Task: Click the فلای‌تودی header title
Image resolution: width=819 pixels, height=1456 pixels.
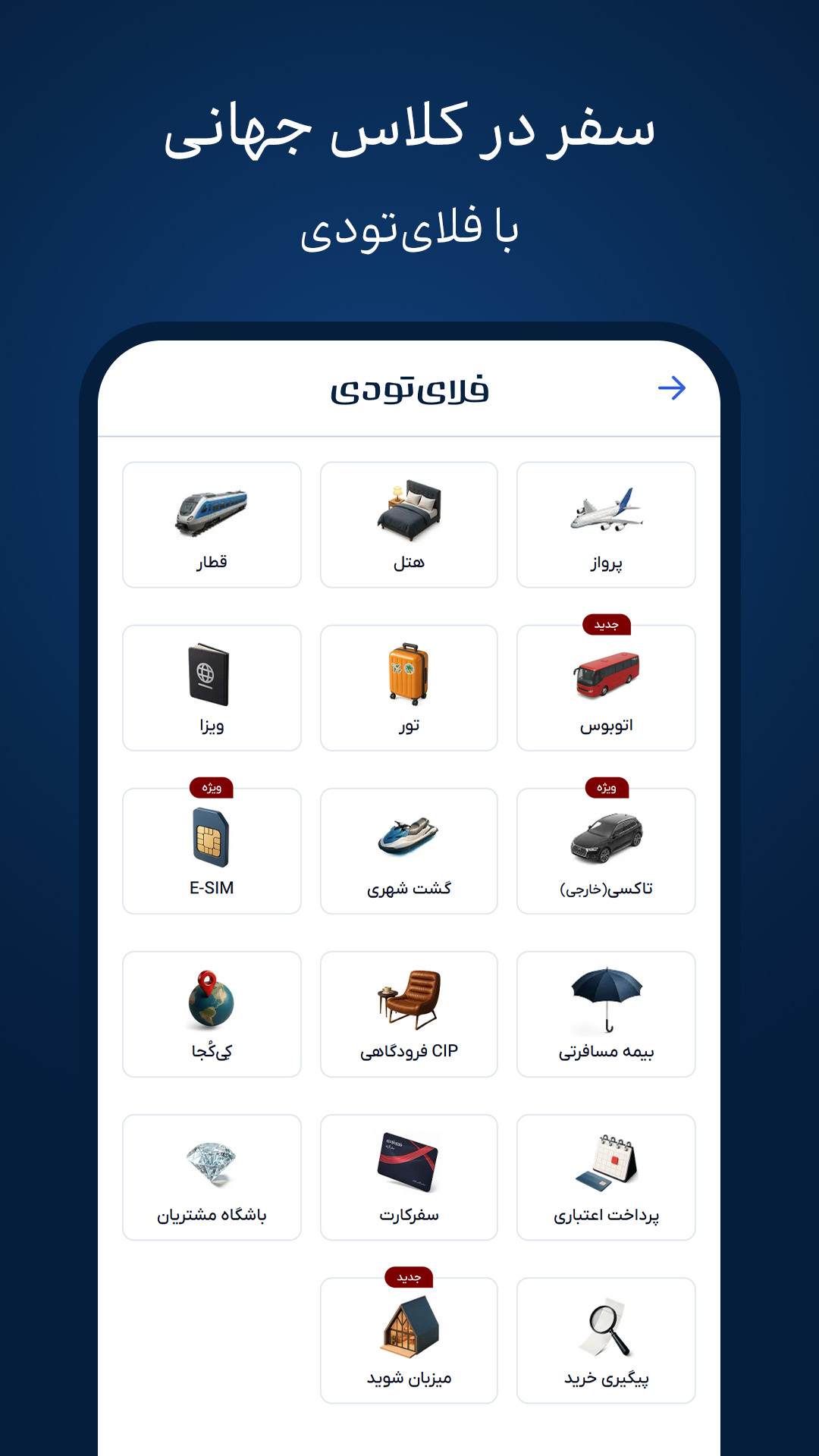Action: [x=409, y=388]
